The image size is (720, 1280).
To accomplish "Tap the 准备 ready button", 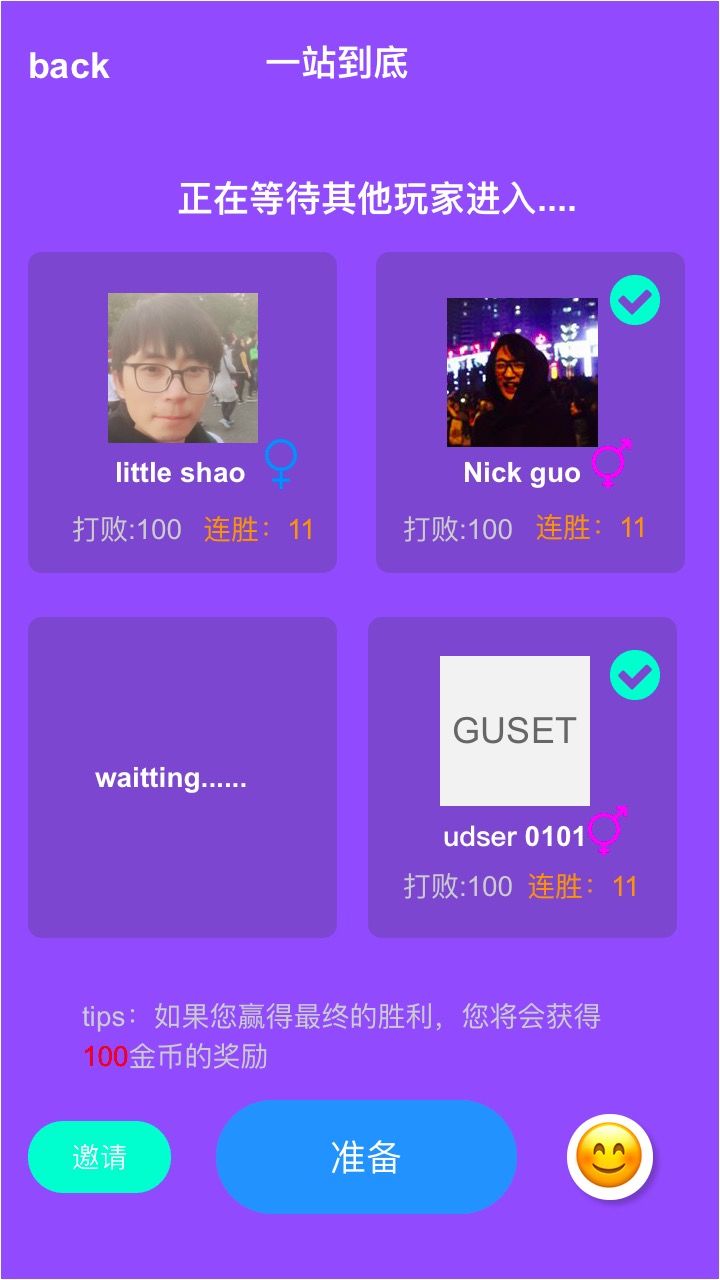I will (x=366, y=1157).
